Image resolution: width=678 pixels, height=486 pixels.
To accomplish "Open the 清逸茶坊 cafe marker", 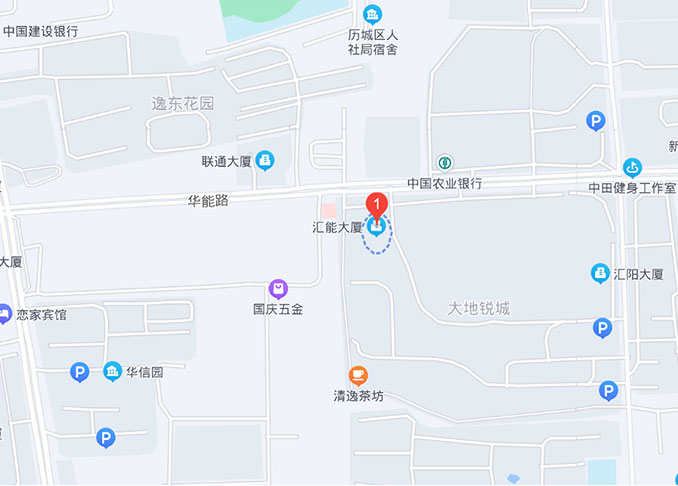I will tap(358, 376).
